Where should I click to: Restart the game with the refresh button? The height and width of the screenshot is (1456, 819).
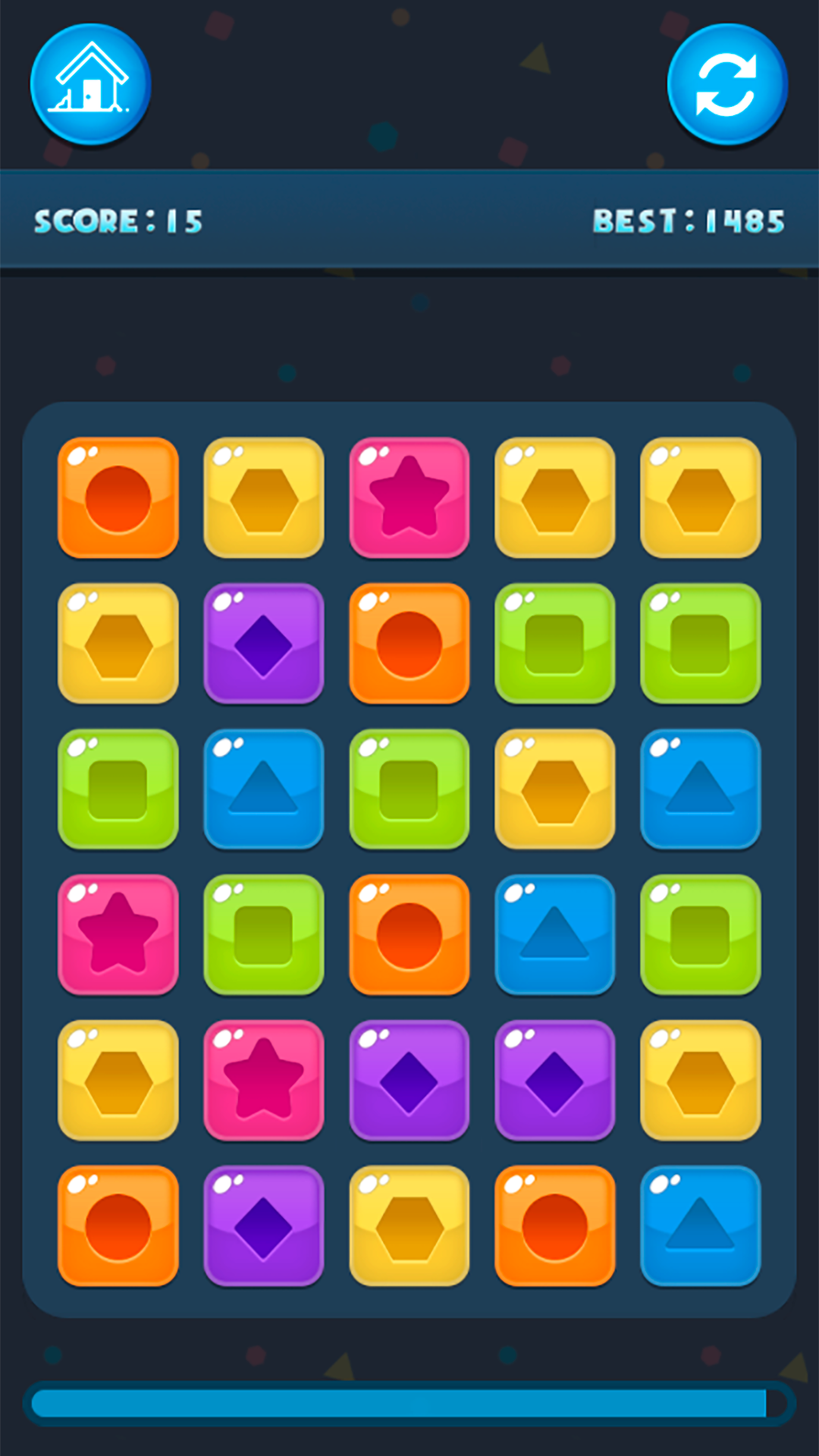pyautogui.click(x=726, y=84)
